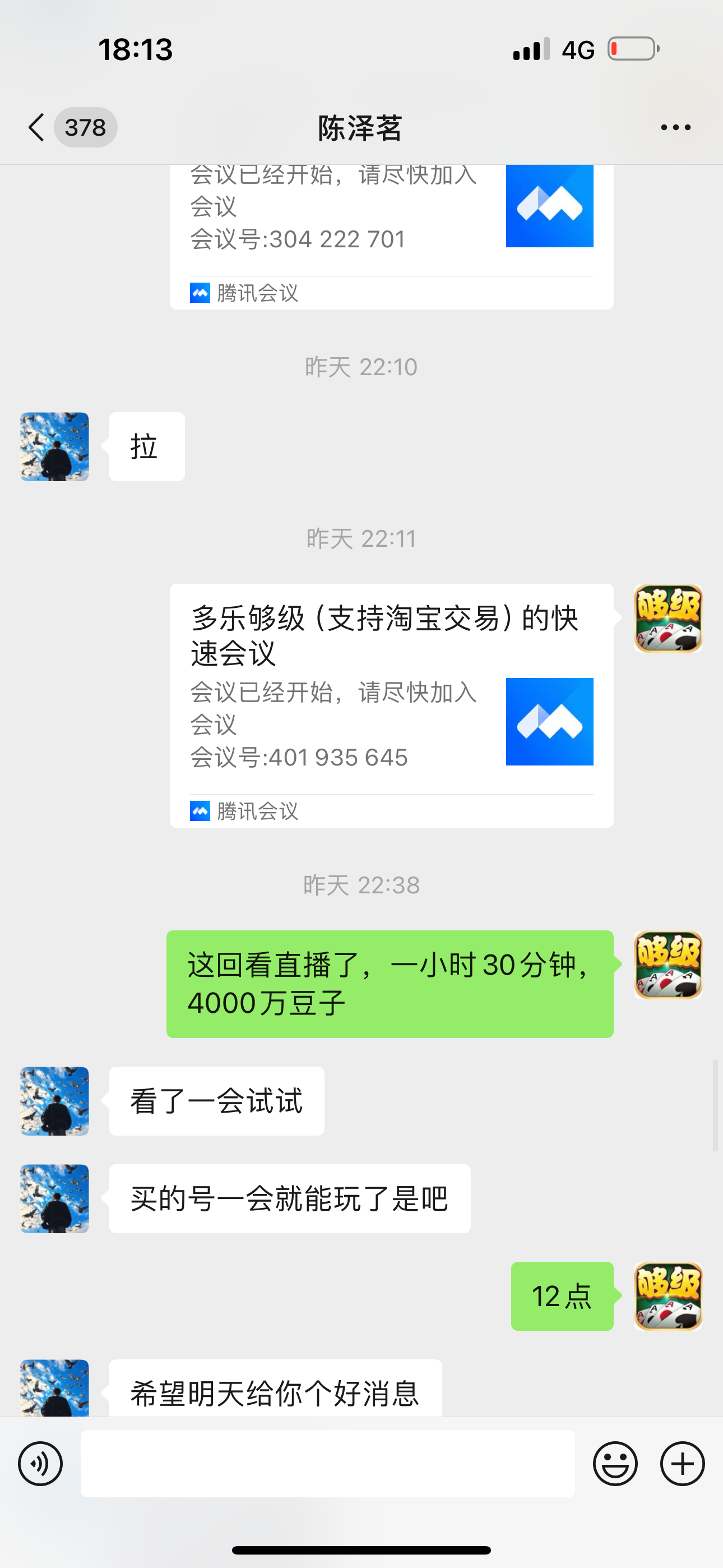This screenshot has width=723, height=1568.
Task: Go back to the chat list
Action: (38, 128)
